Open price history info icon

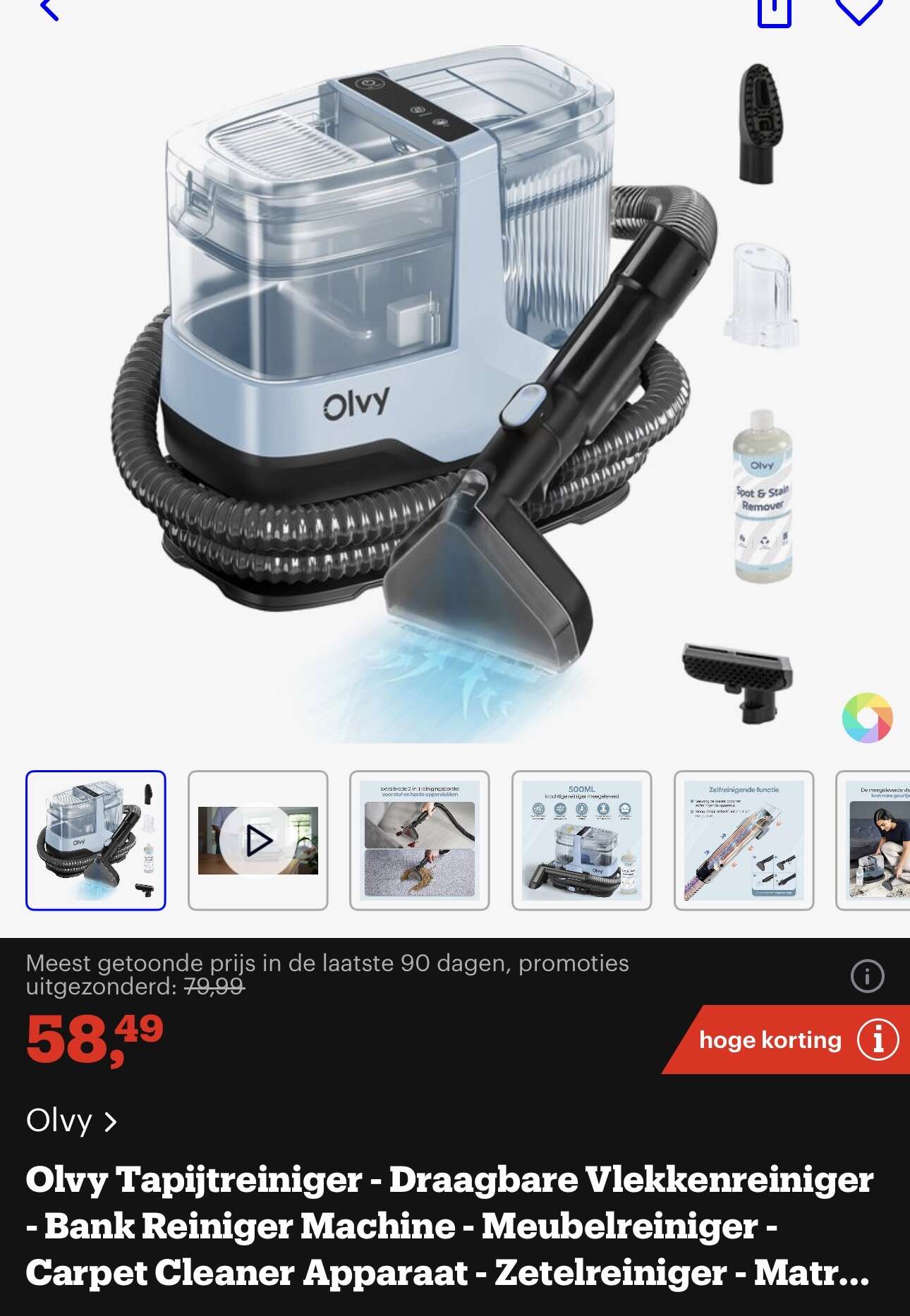(867, 976)
